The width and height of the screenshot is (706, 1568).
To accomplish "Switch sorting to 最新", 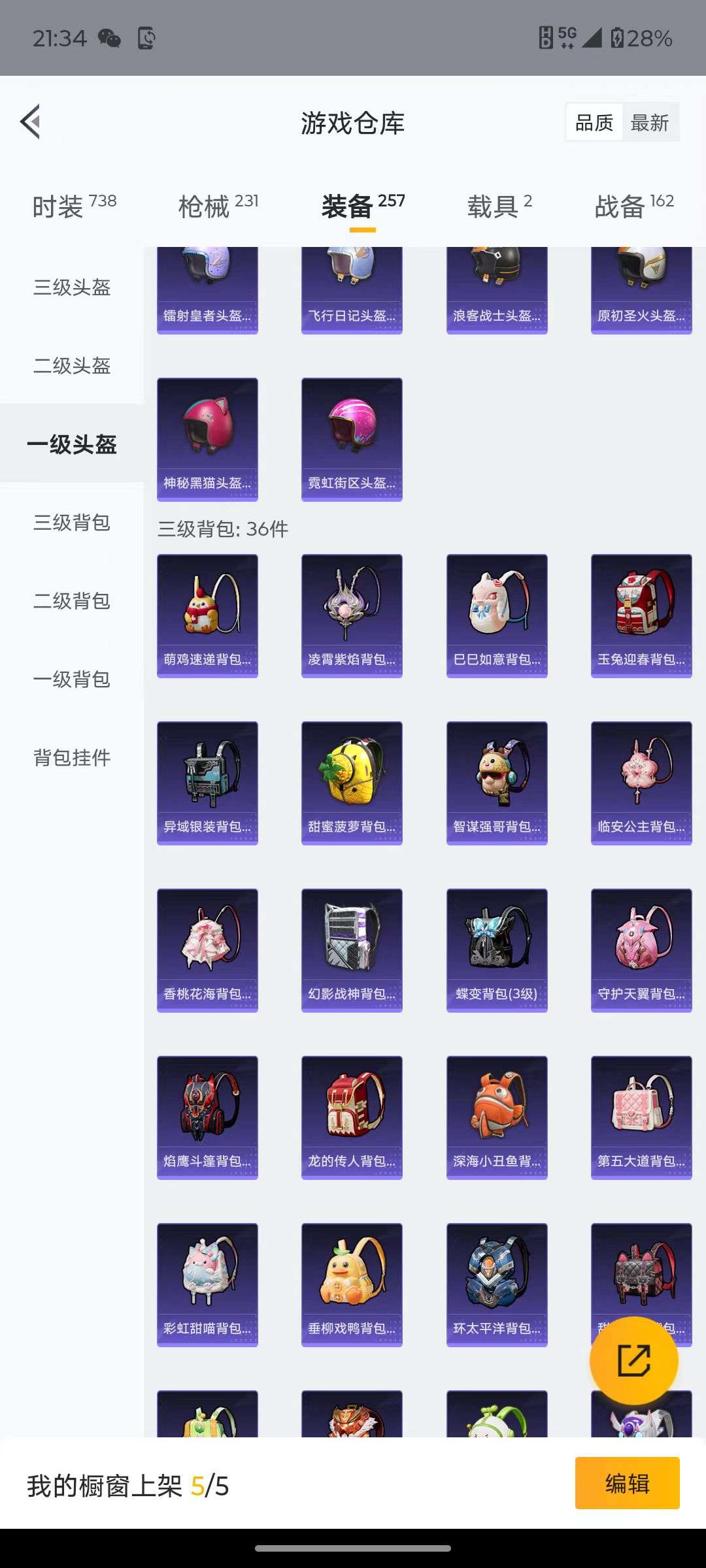I will [651, 122].
